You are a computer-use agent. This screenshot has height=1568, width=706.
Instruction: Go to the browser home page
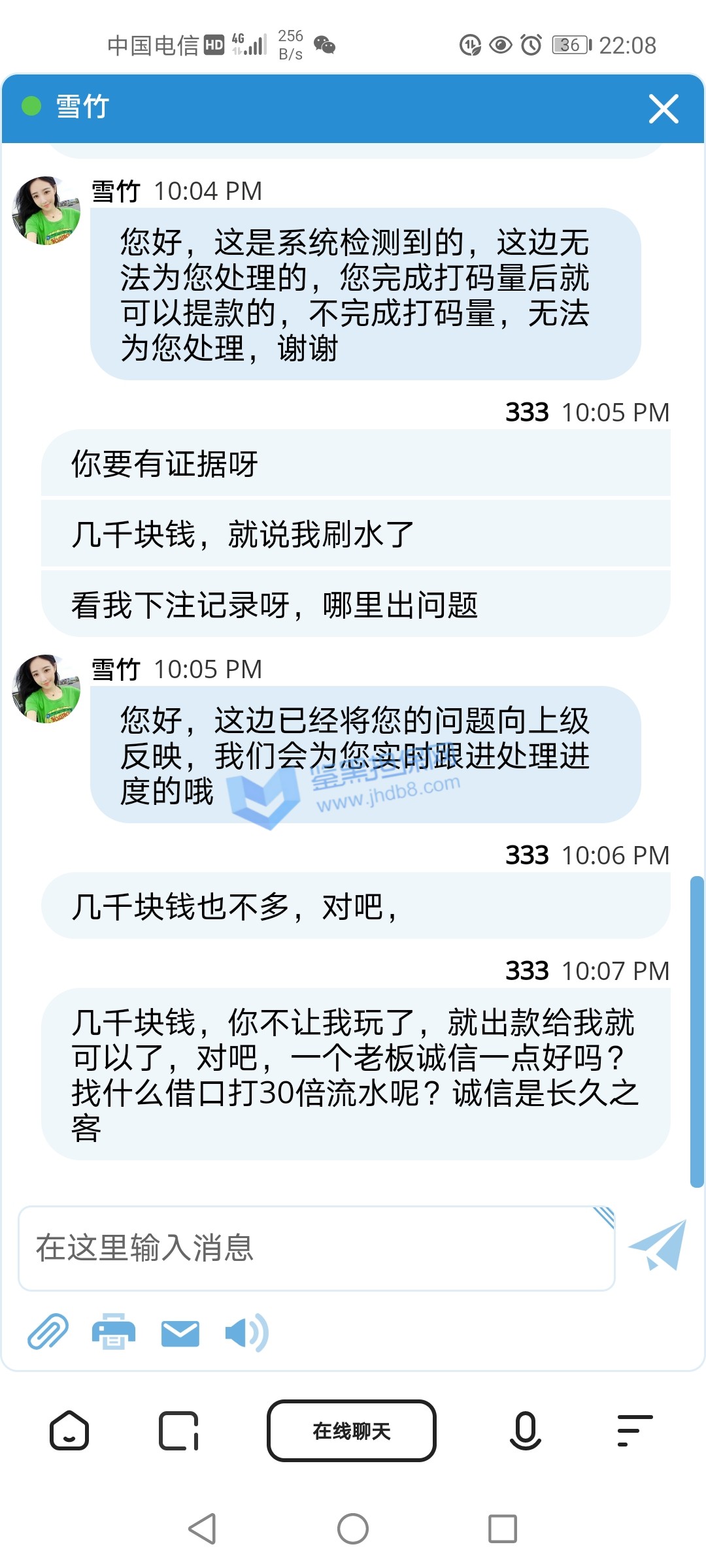(x=69, y=1431)
